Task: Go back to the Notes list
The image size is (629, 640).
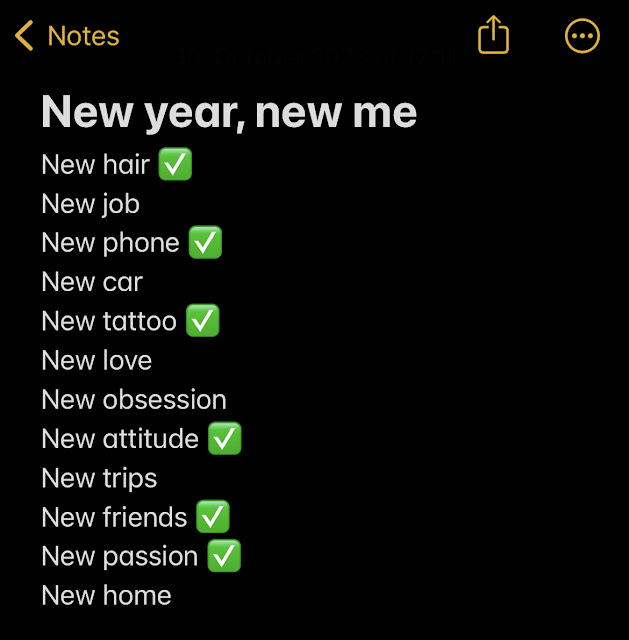Action: point(67,37)
